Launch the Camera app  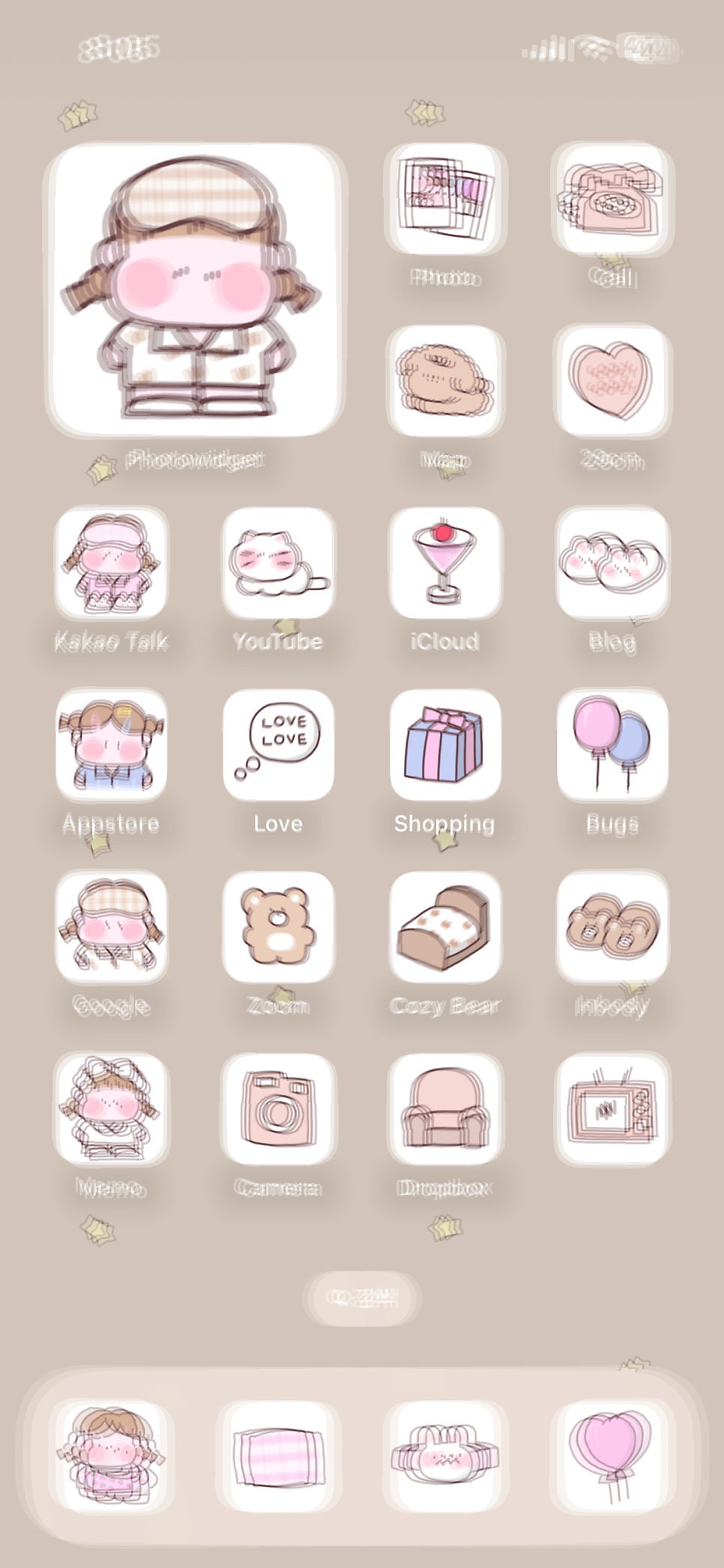[278, 1110]
